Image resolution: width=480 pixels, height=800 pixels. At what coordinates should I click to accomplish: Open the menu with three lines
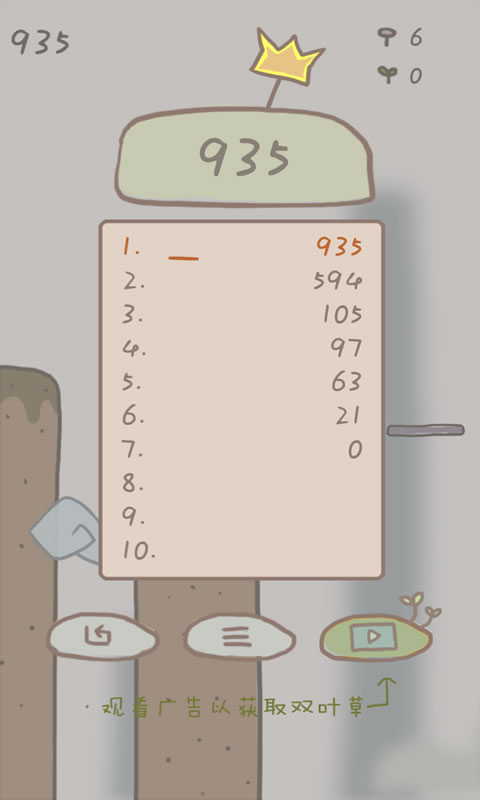pyautogui.click(x=240, y=636)
